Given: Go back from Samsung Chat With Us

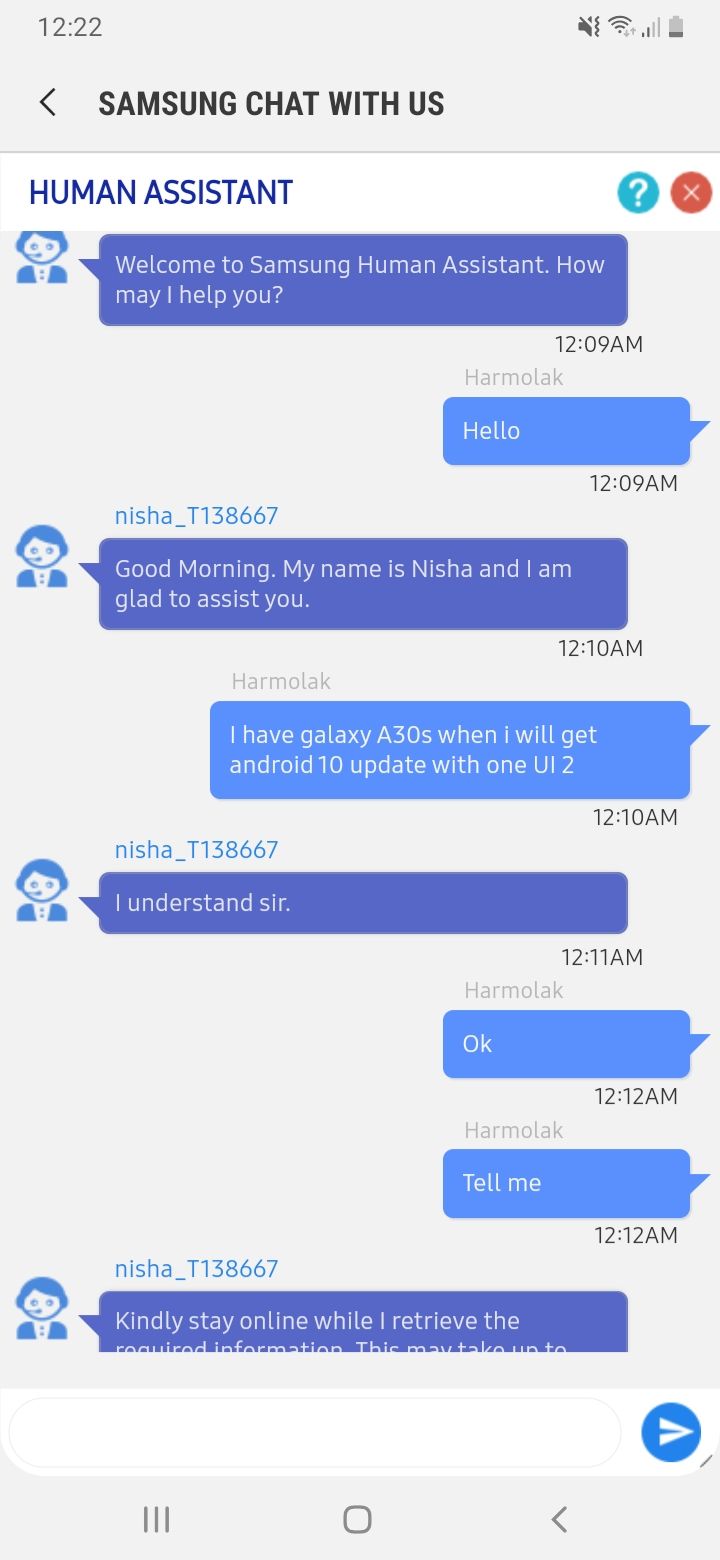Looking at the screenshot, I should (x=47, y=103).
